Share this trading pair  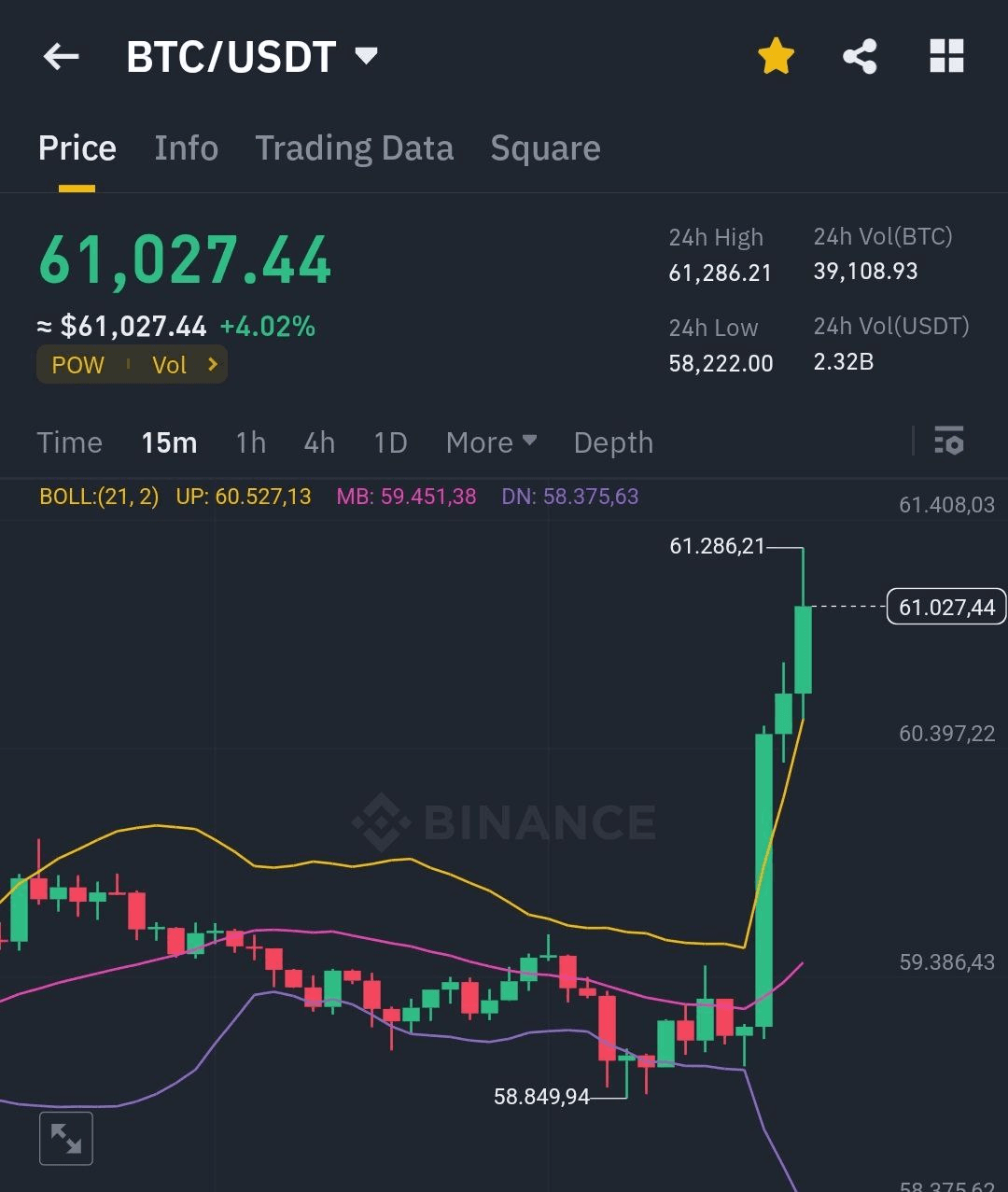860,57
